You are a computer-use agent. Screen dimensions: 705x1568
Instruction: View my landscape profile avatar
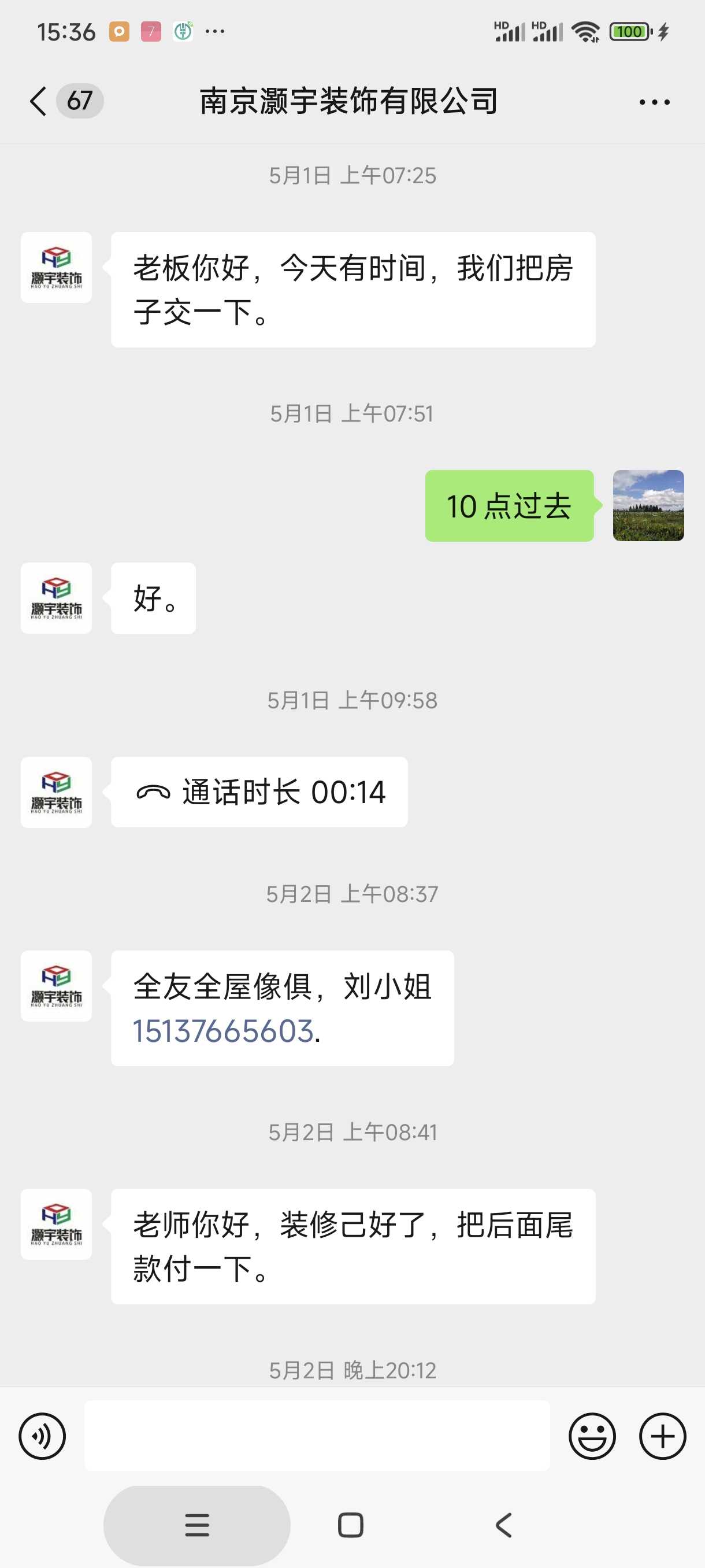click(648, 505)
